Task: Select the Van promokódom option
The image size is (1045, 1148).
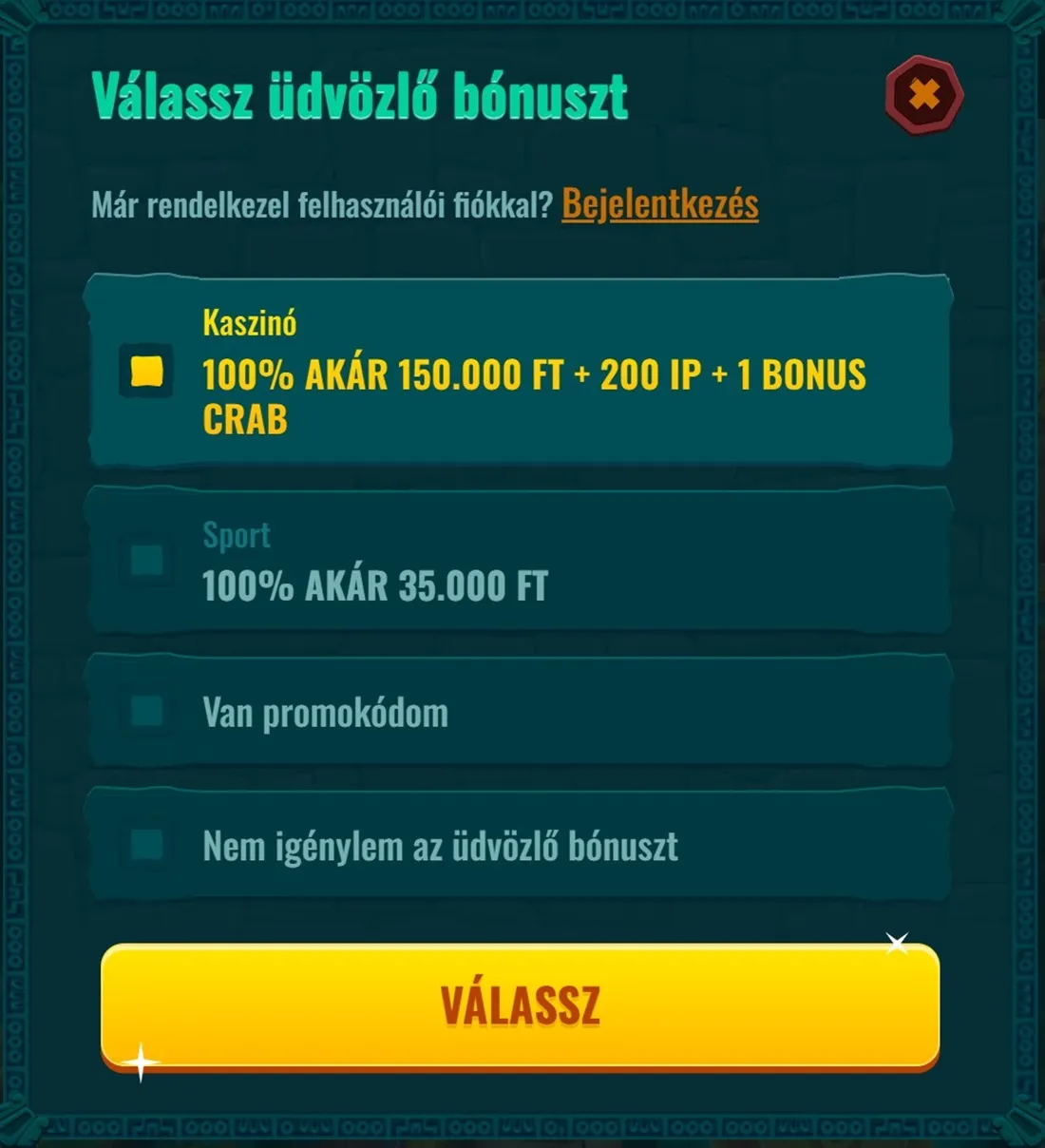Action: [x=146, y=712]
